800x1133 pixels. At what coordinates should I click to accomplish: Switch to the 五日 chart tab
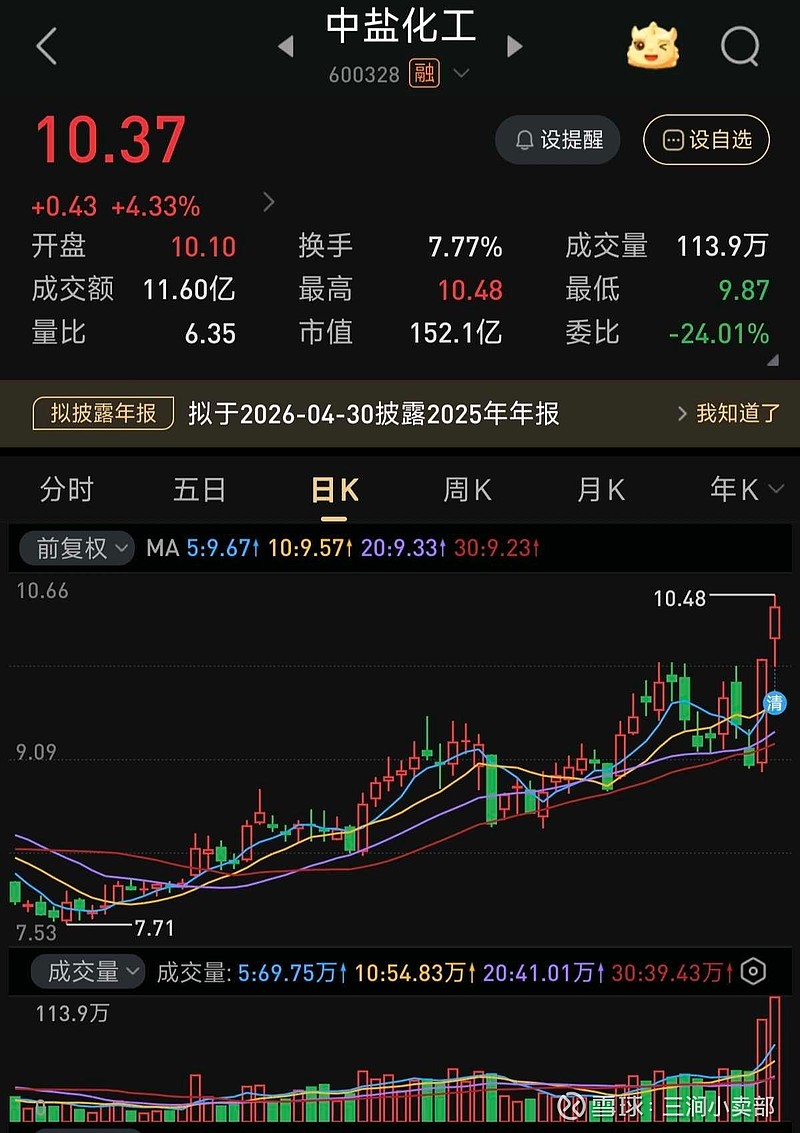pyautogui.click(x=200, y=490)
